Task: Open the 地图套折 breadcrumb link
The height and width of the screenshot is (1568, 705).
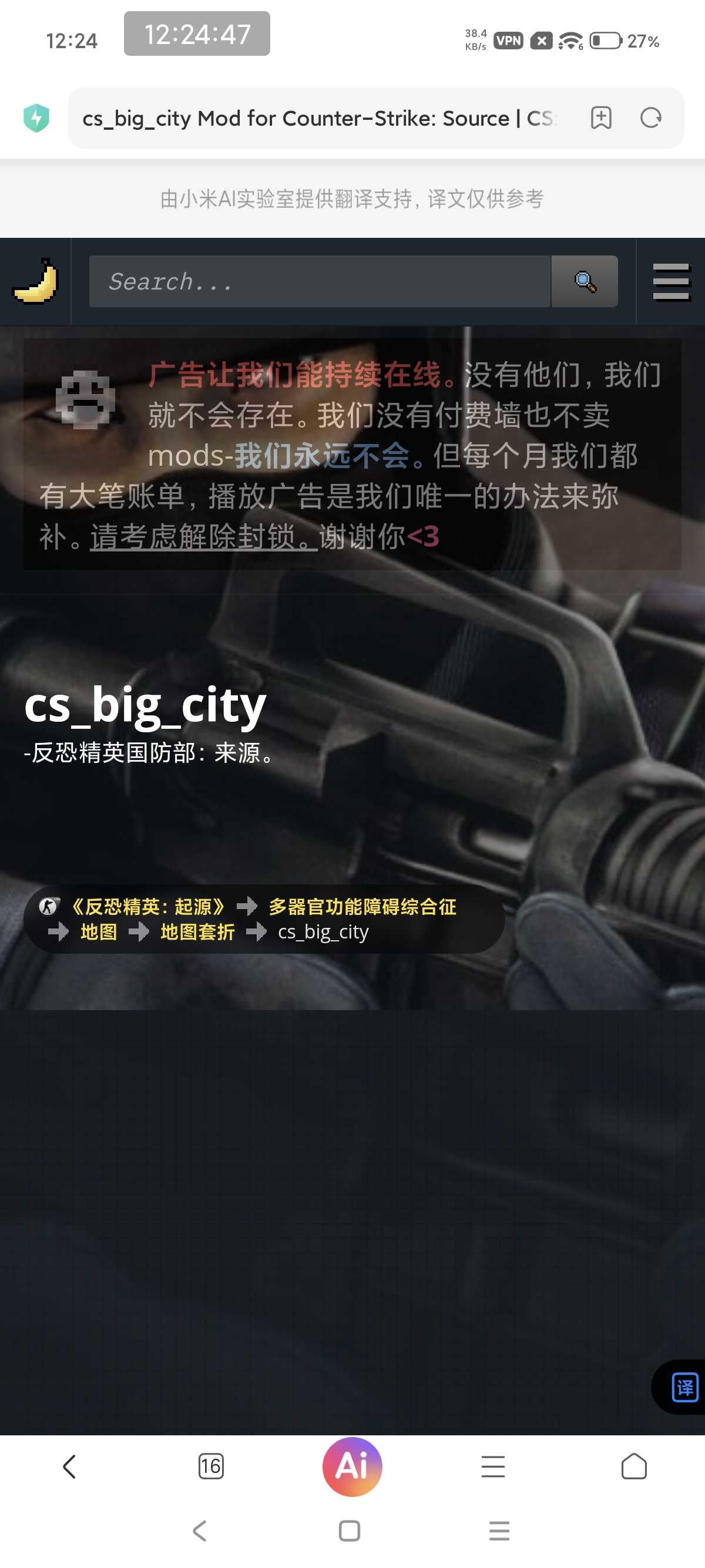Action: (x=197, y=931)
